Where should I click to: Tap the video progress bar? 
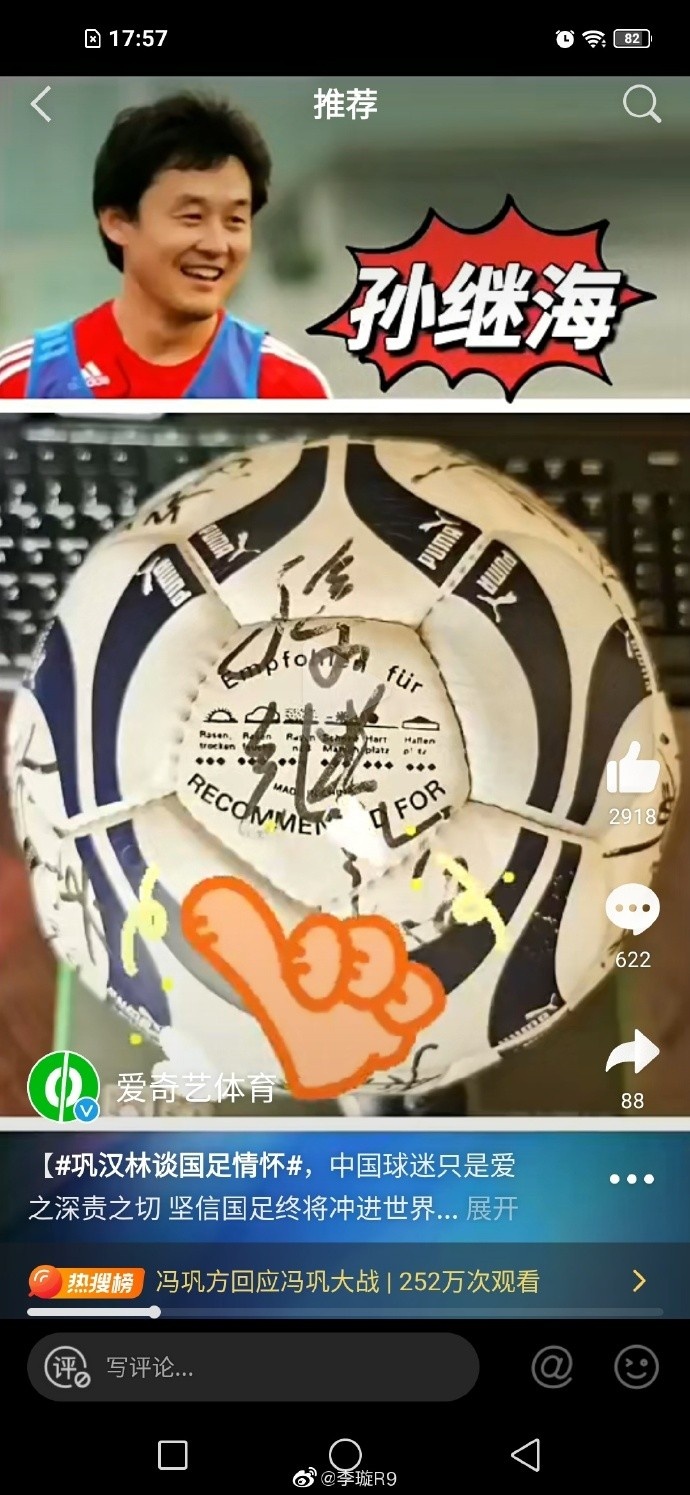click(x=345, y=1312)
